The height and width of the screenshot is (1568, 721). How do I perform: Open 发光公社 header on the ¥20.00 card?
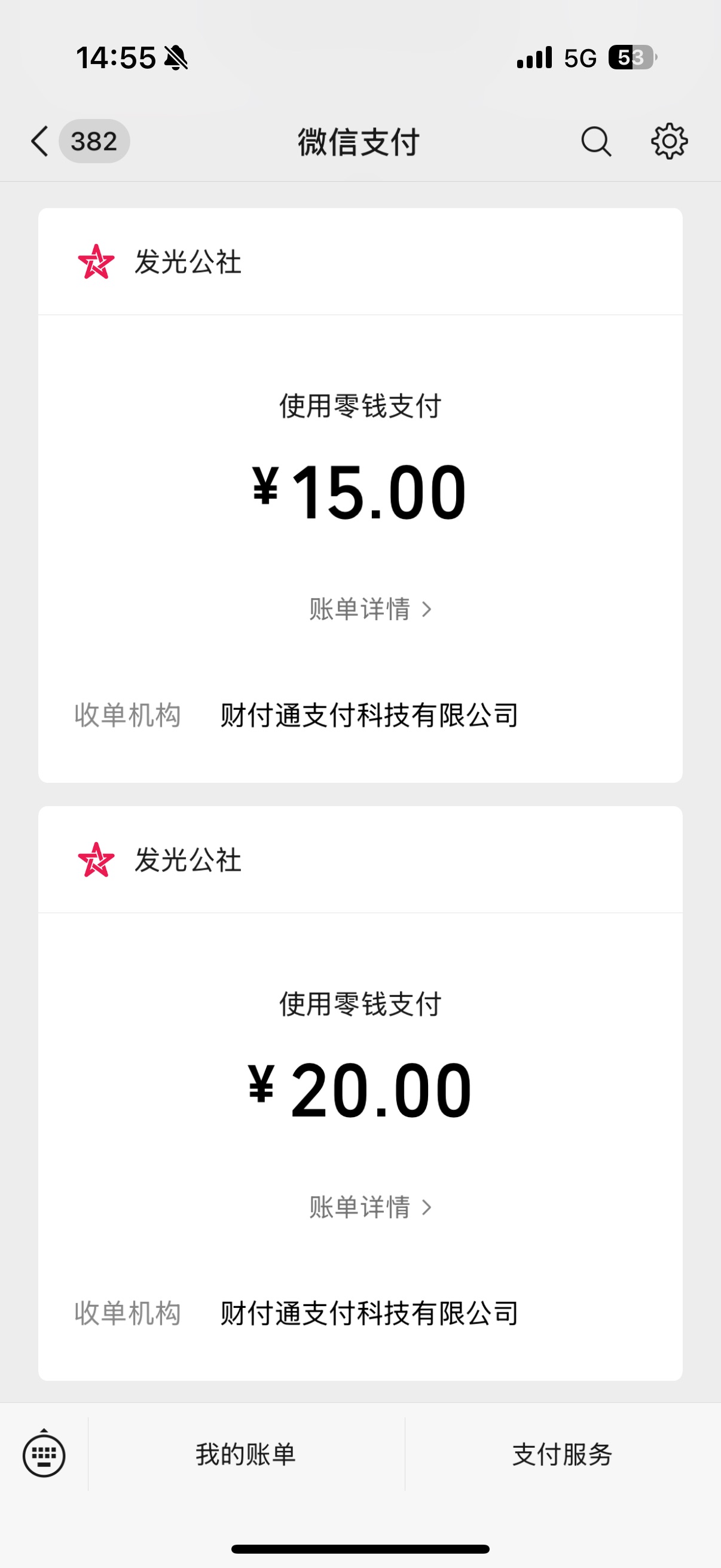click(360, 859)
